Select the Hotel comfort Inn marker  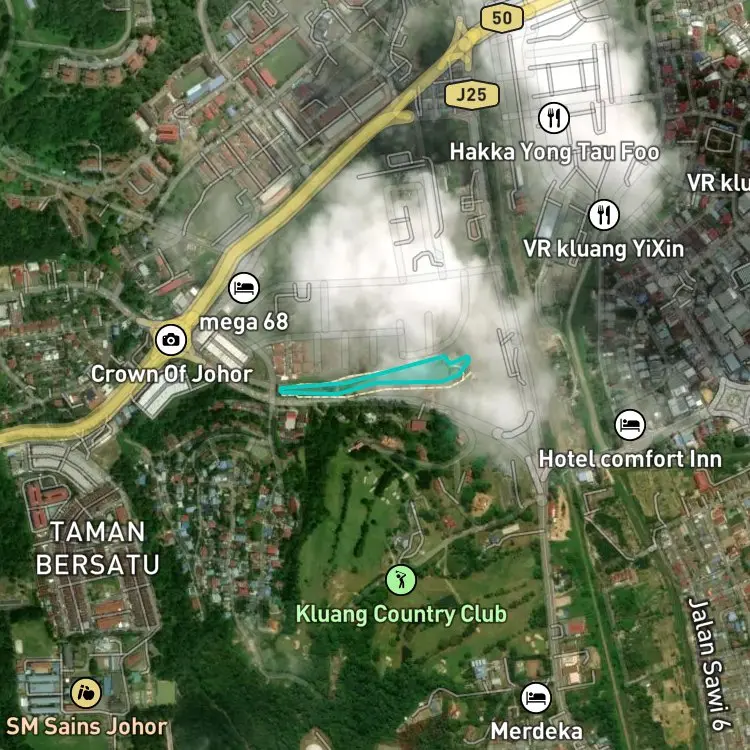[x=630, y=425]
